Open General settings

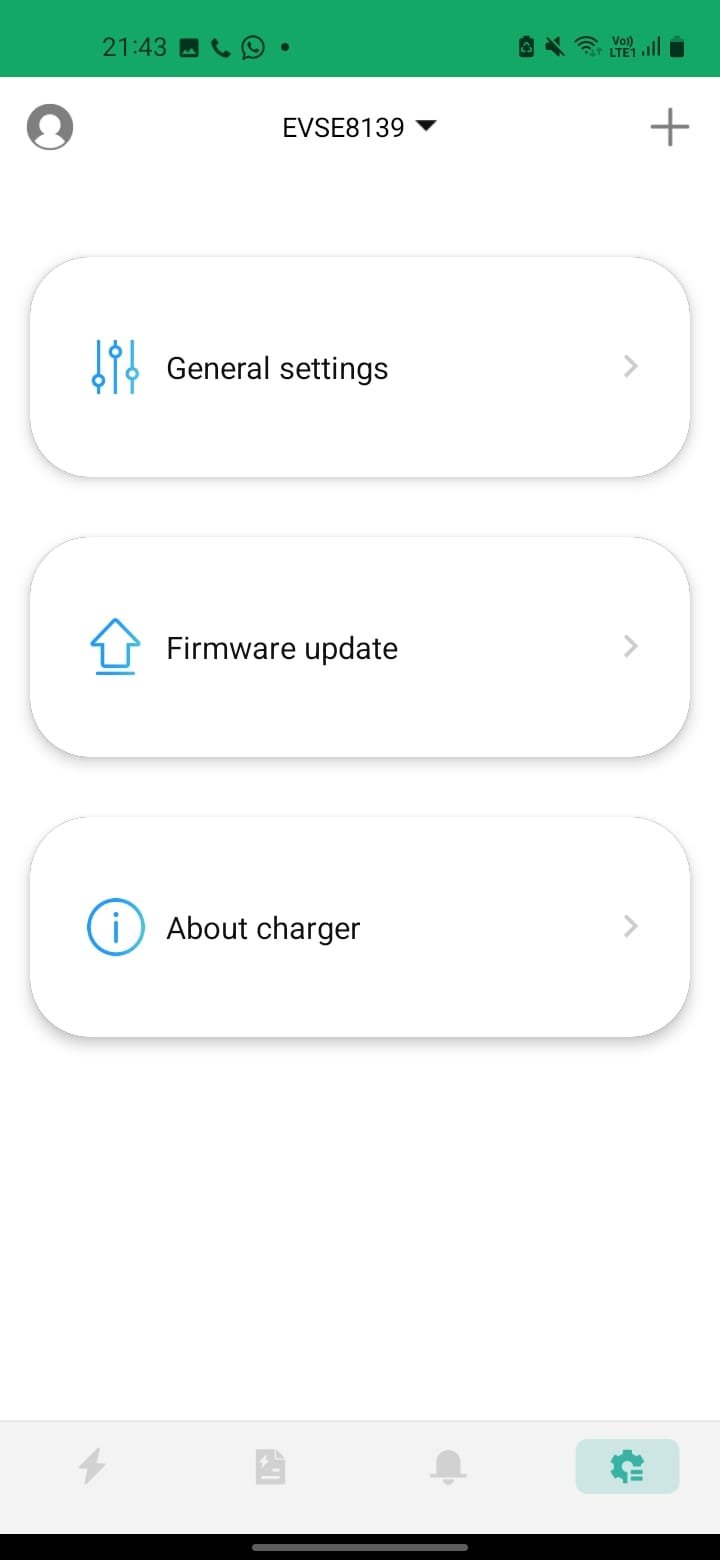pos(360,367)
